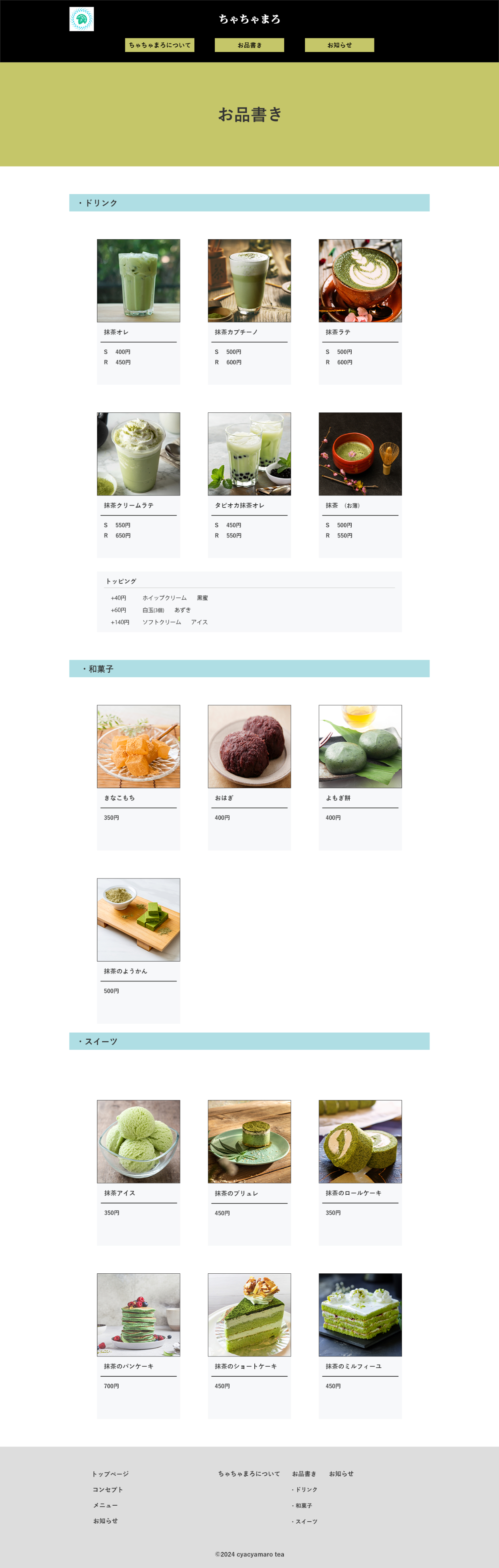Open the お知らせ link under メニュー in footer
Viewport: 499px width, 1568px height.
(105, 1520)
